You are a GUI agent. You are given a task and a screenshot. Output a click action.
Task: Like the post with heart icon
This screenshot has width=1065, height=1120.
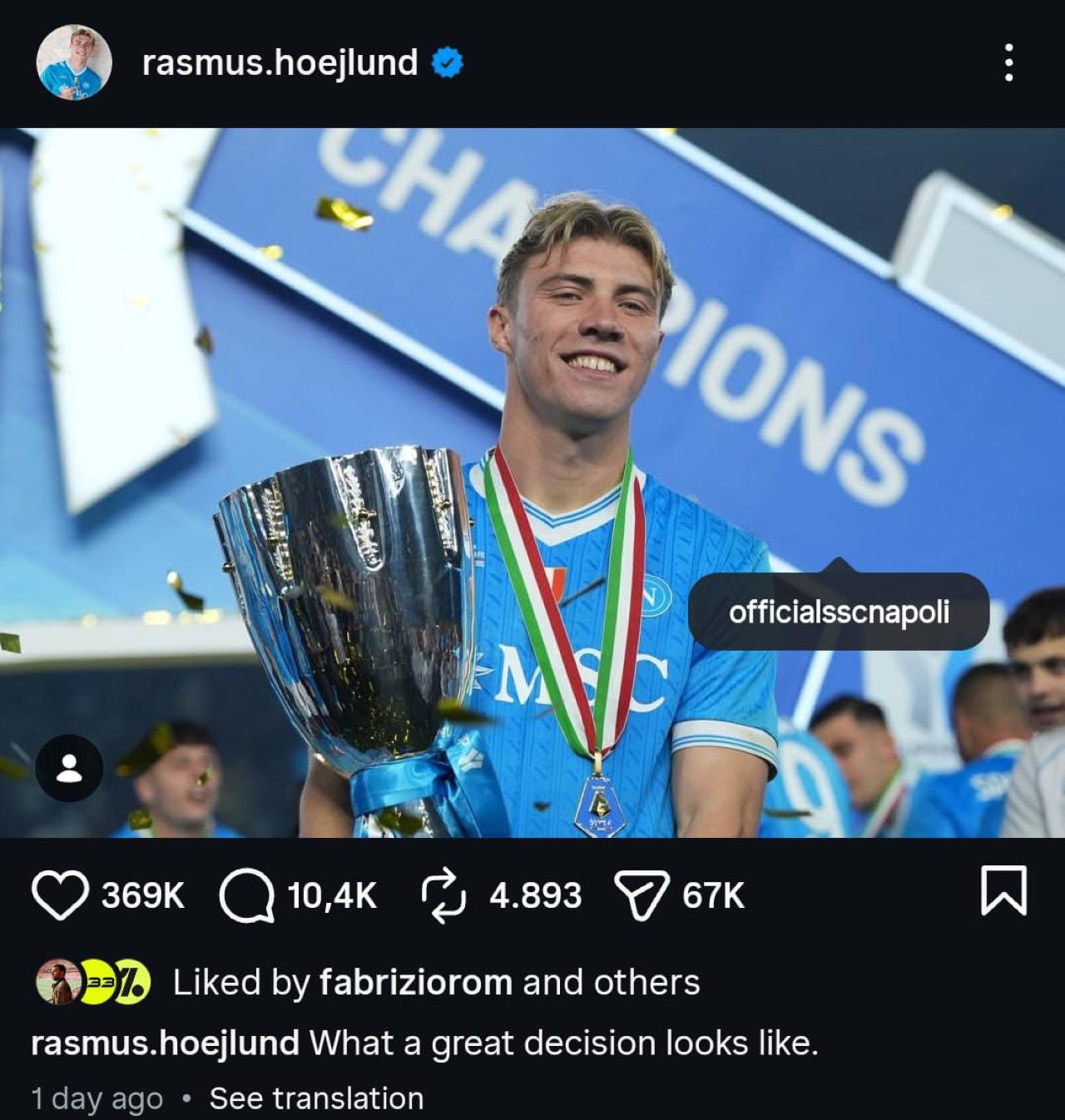60,895
